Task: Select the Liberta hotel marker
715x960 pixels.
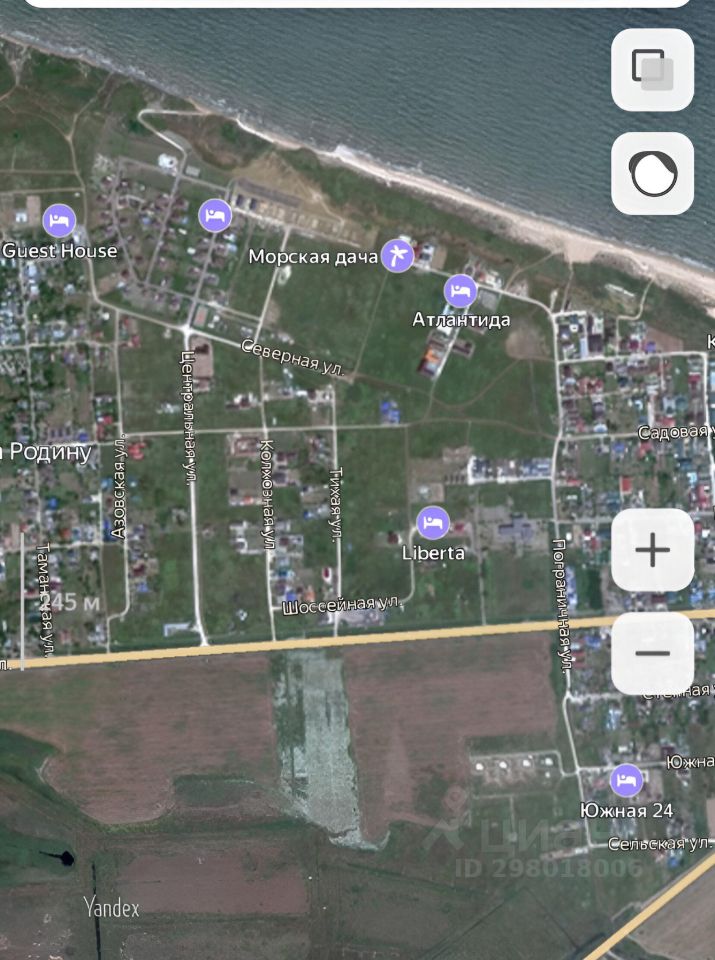Action: [x=432, y=522]
